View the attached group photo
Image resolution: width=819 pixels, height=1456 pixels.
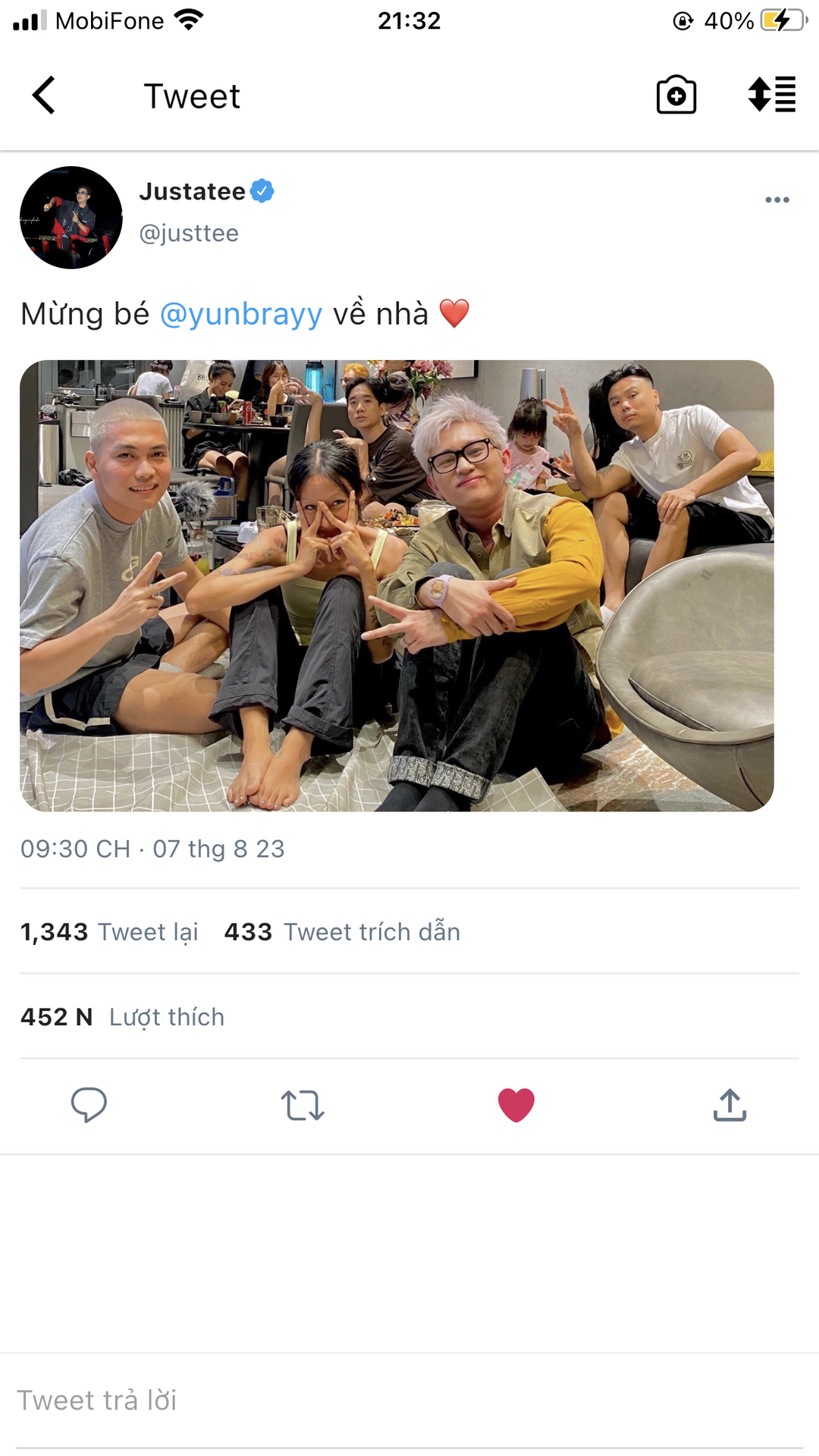tap(397, 585)
